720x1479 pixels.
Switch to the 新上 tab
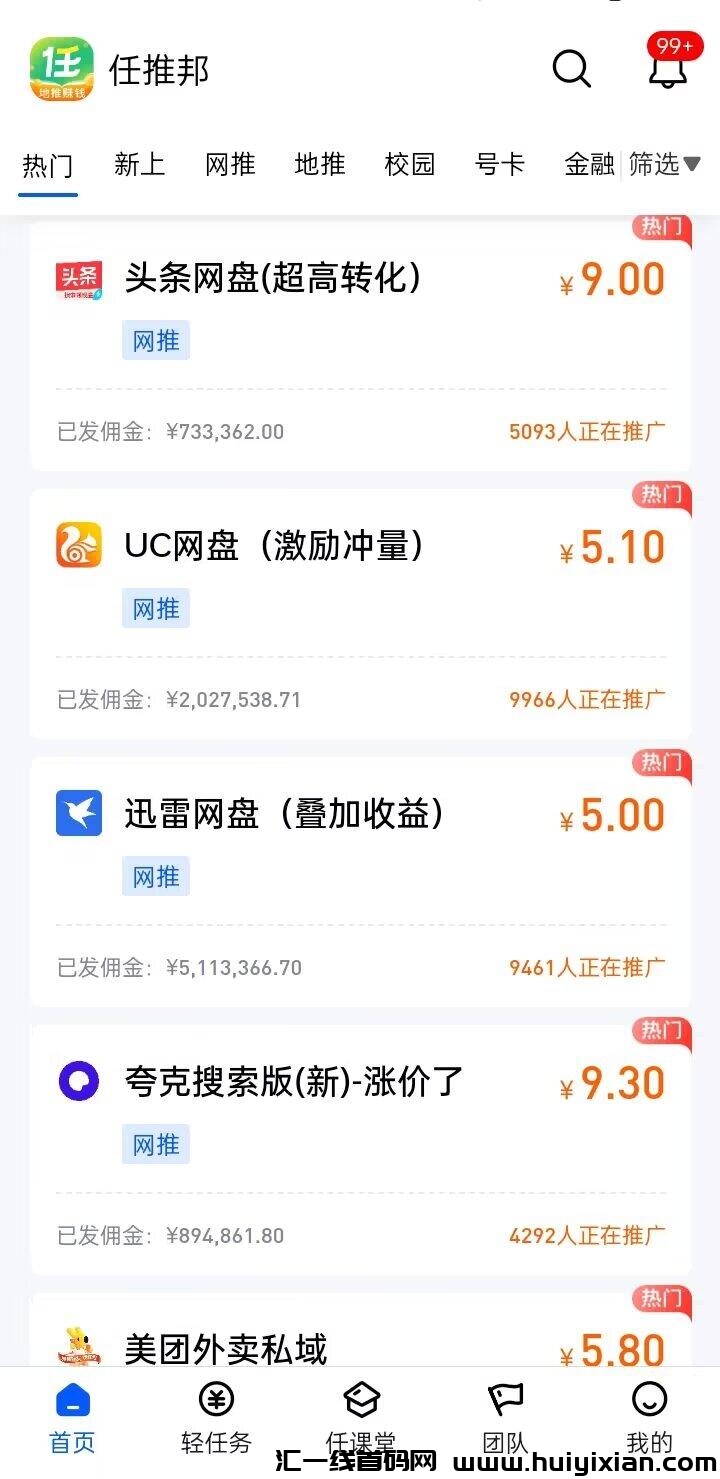[139, 164]
